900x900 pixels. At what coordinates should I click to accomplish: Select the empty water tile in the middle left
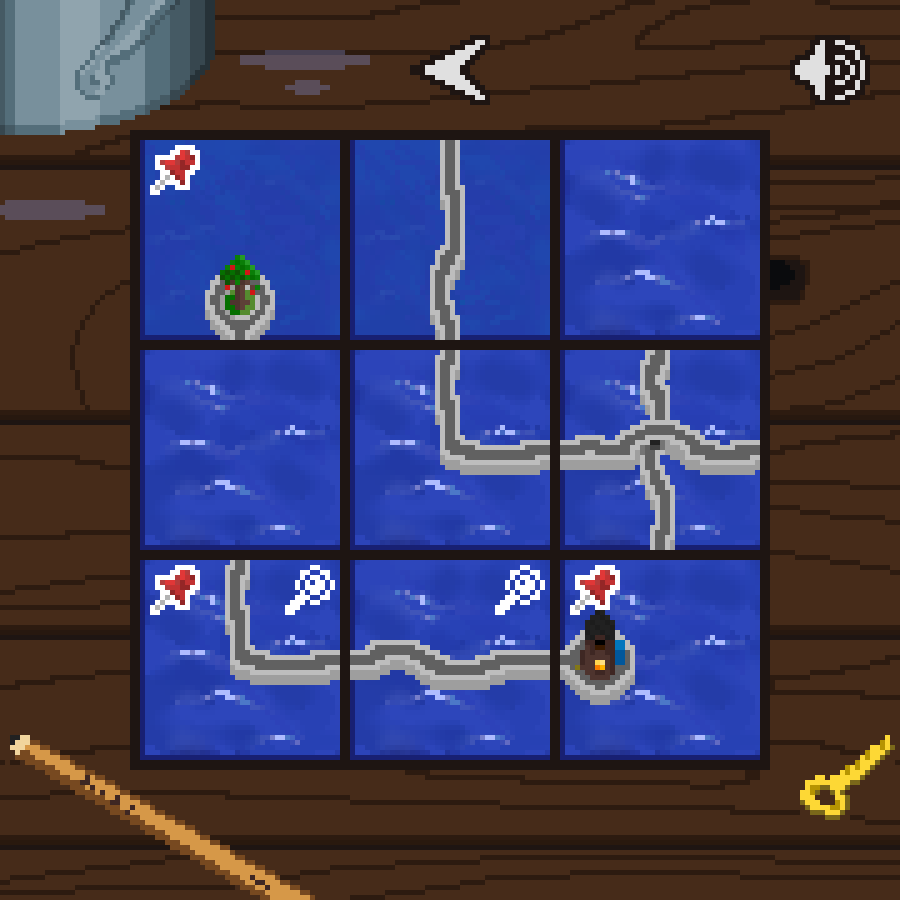click(241, 449)
